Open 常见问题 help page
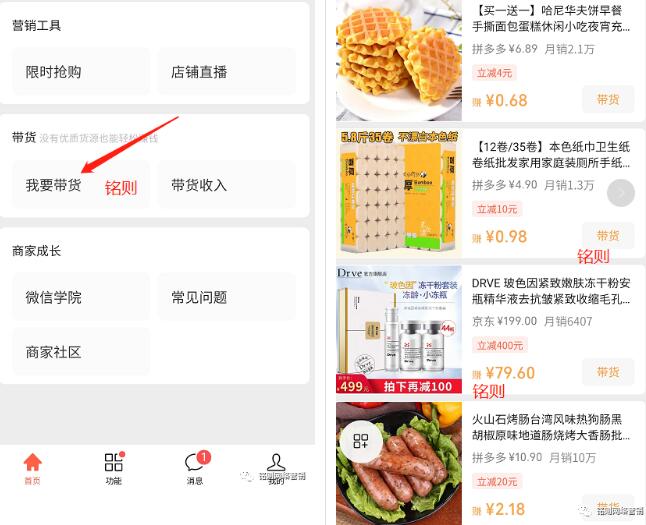The height and width of the screenshot is (525, 646). coord(226,297)
